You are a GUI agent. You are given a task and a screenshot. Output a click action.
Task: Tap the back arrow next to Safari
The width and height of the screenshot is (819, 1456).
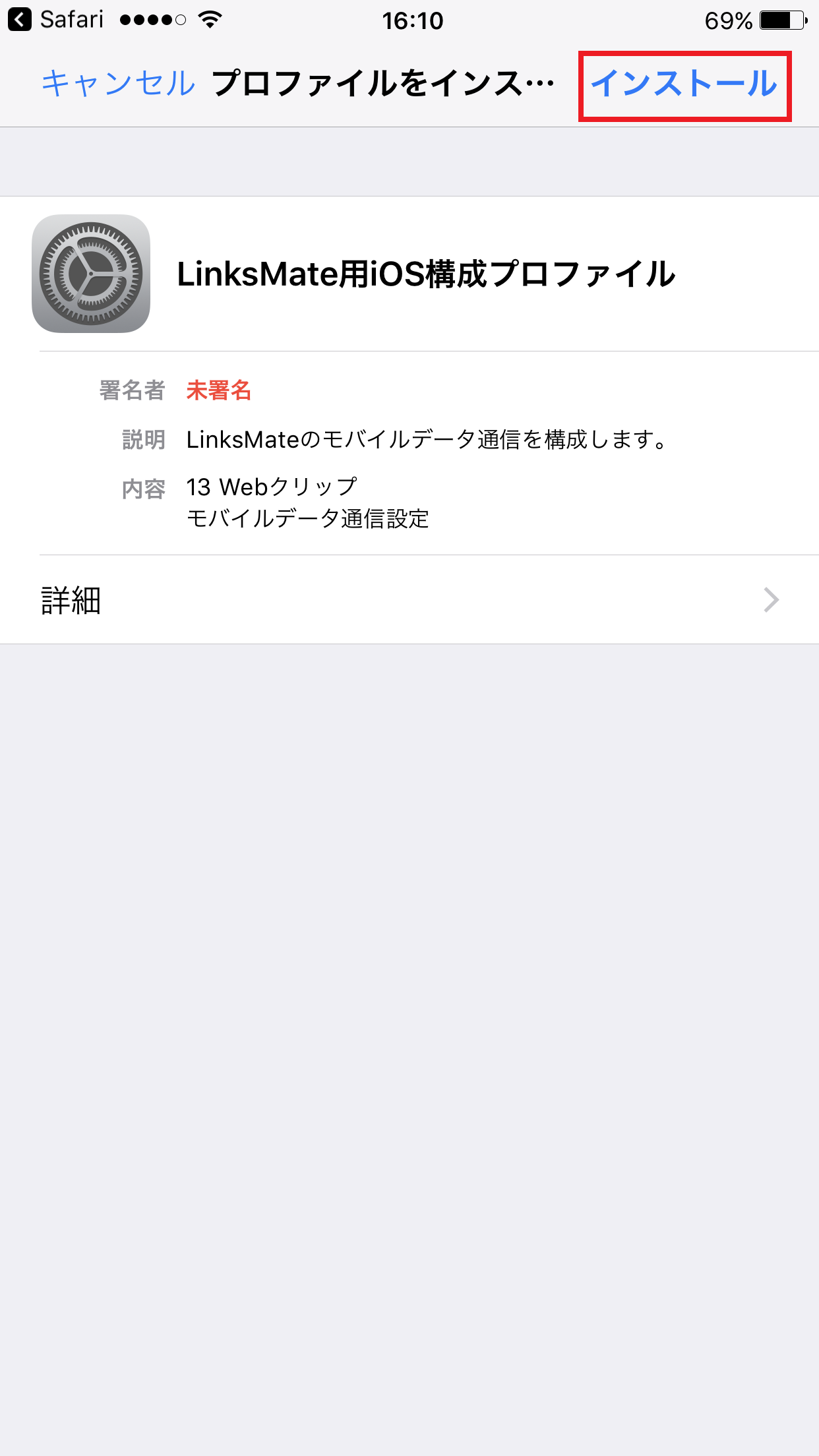click(x=20, y=18)
